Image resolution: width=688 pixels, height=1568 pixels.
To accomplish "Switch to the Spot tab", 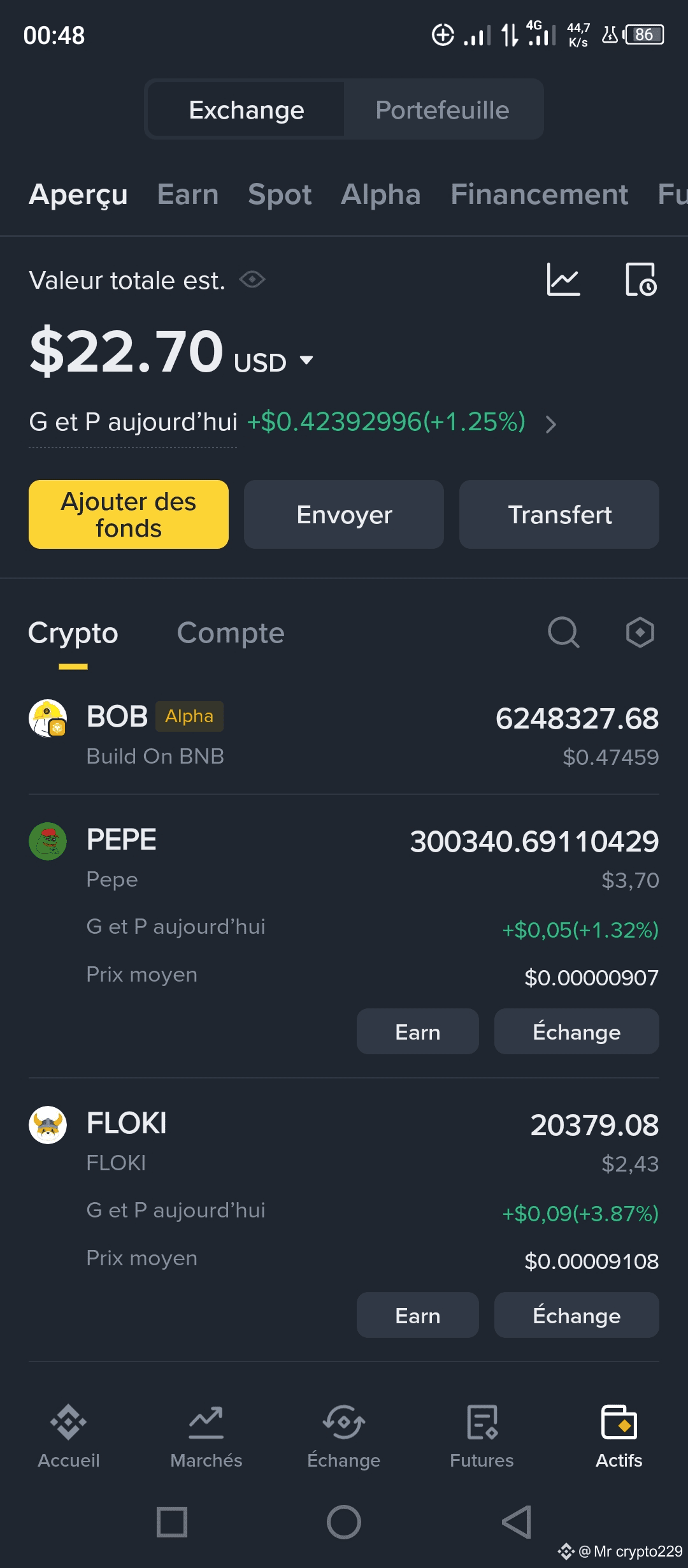I will 280,194.
